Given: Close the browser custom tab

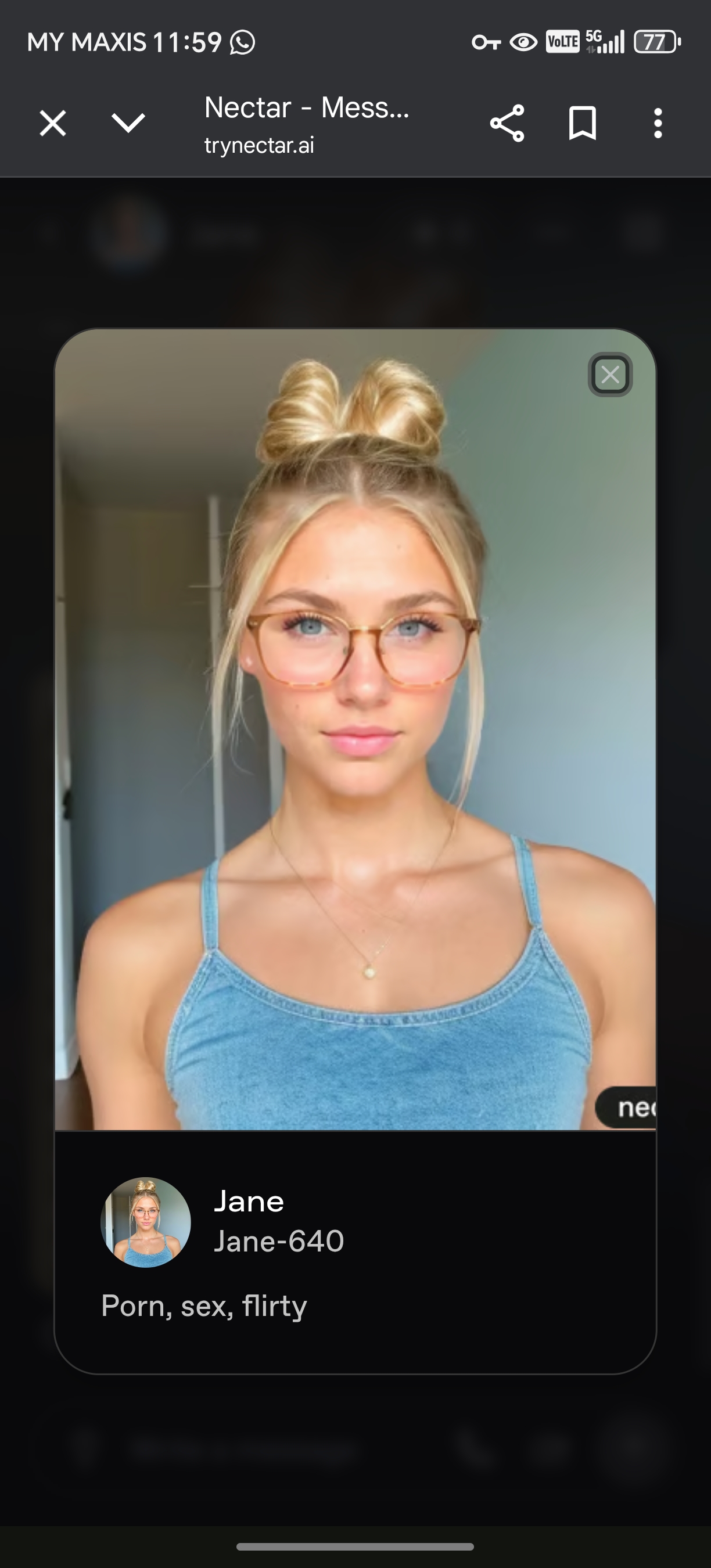Looking at the screenshot, I should point(53,124).
